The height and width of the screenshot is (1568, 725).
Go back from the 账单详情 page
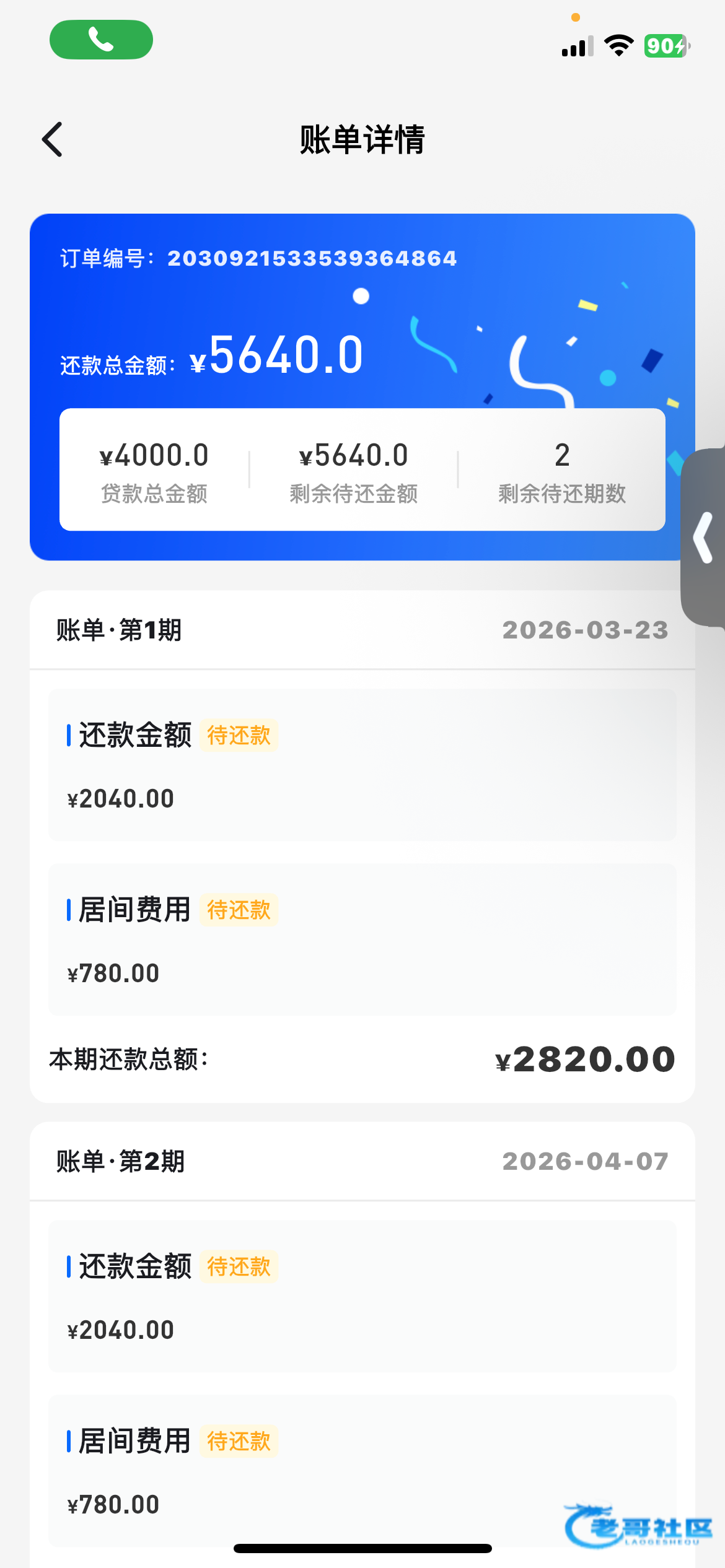click(x=53, y=139)
